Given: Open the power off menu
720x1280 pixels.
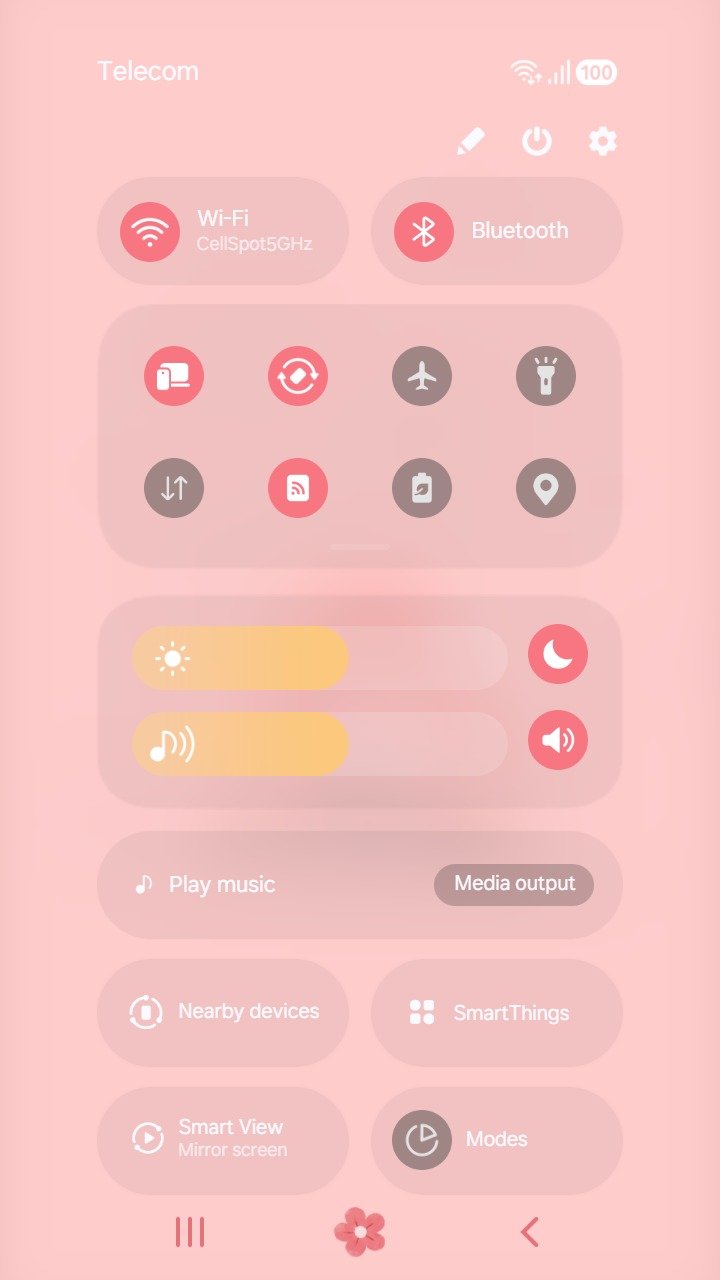Looking at the screenshot, I should point(537,142).
